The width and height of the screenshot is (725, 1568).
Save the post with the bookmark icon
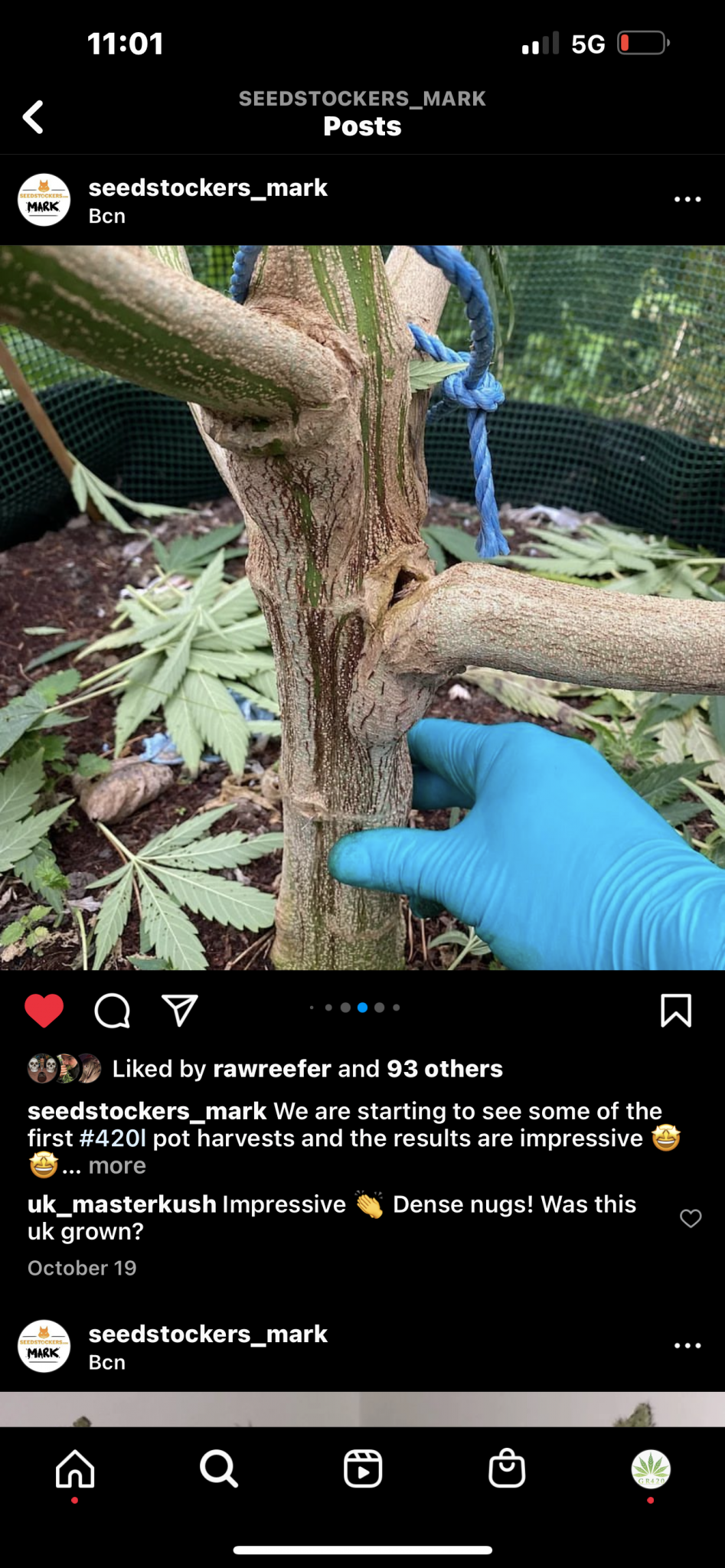coord(675,1011)
